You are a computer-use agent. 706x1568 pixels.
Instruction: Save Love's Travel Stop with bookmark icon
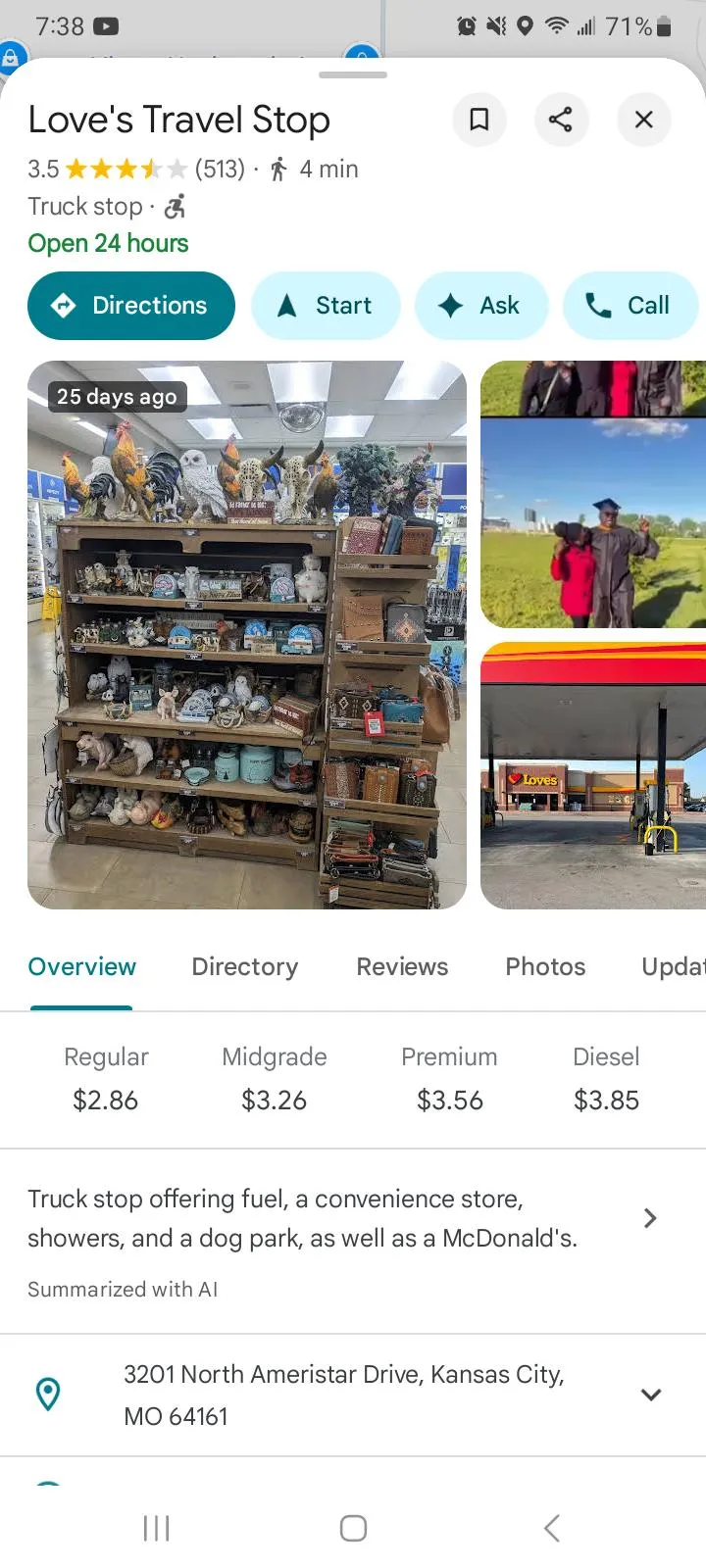(x=479, y=120)
